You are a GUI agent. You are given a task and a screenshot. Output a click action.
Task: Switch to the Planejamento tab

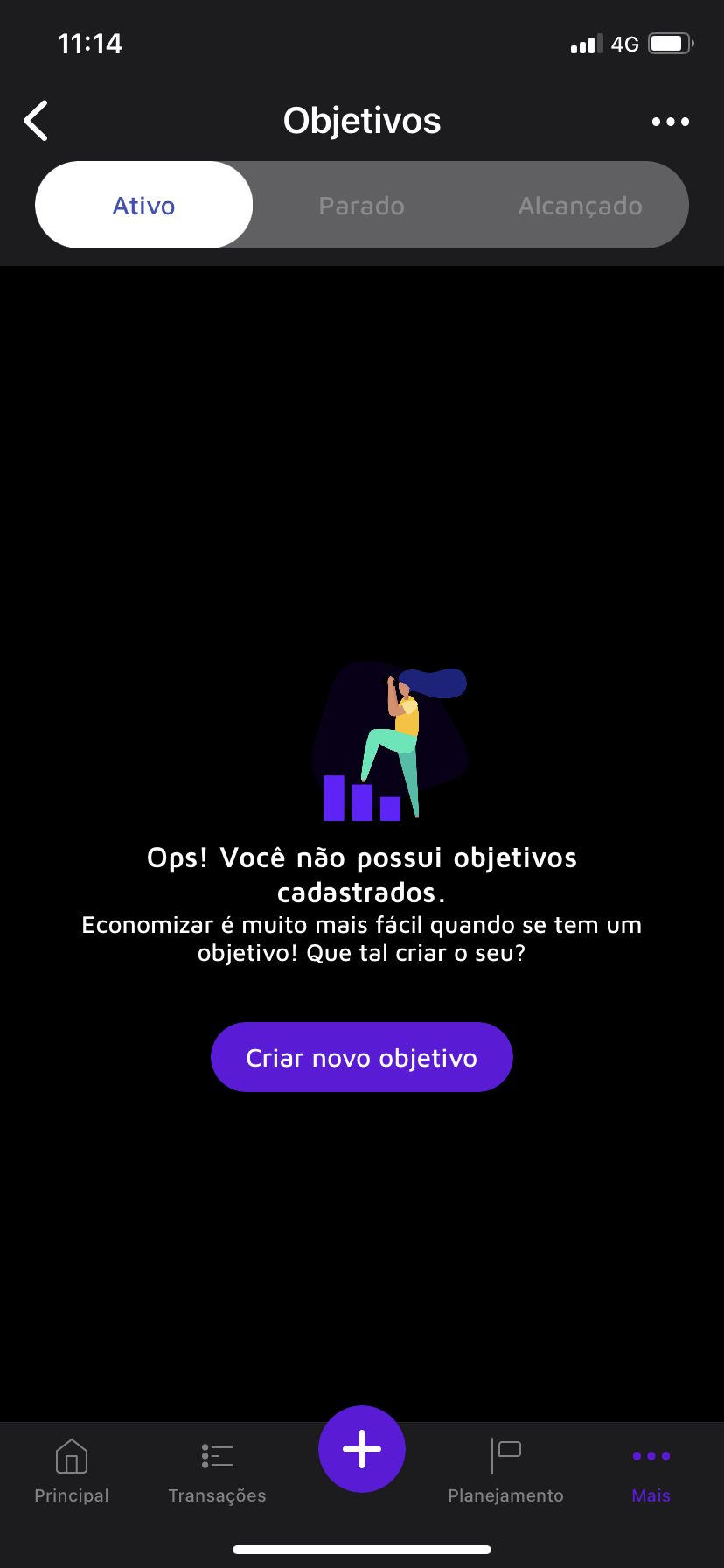(x=505, y=1472)
